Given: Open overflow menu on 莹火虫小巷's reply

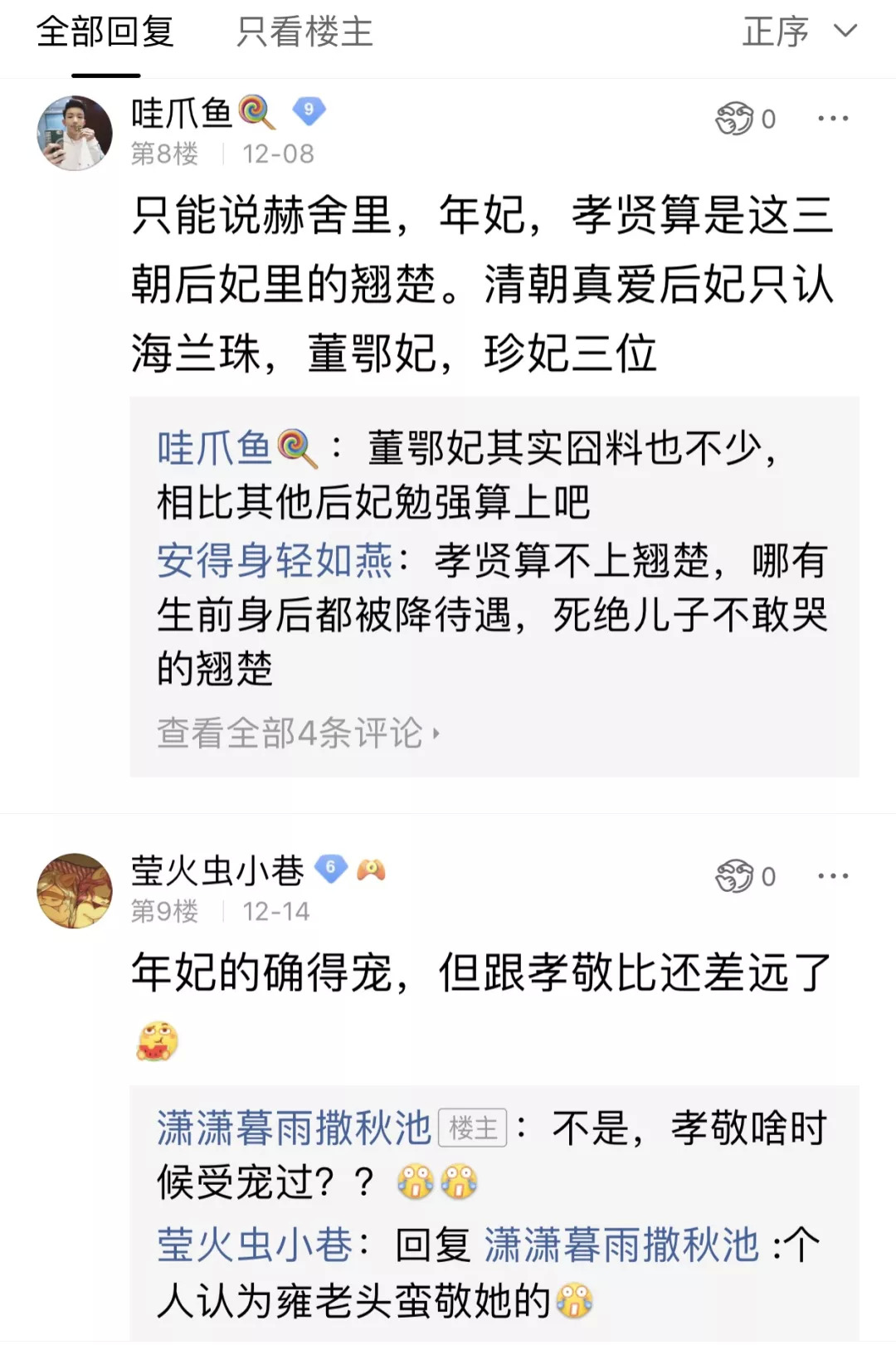Looking at the screenshot, I should [x=832, y=876].
